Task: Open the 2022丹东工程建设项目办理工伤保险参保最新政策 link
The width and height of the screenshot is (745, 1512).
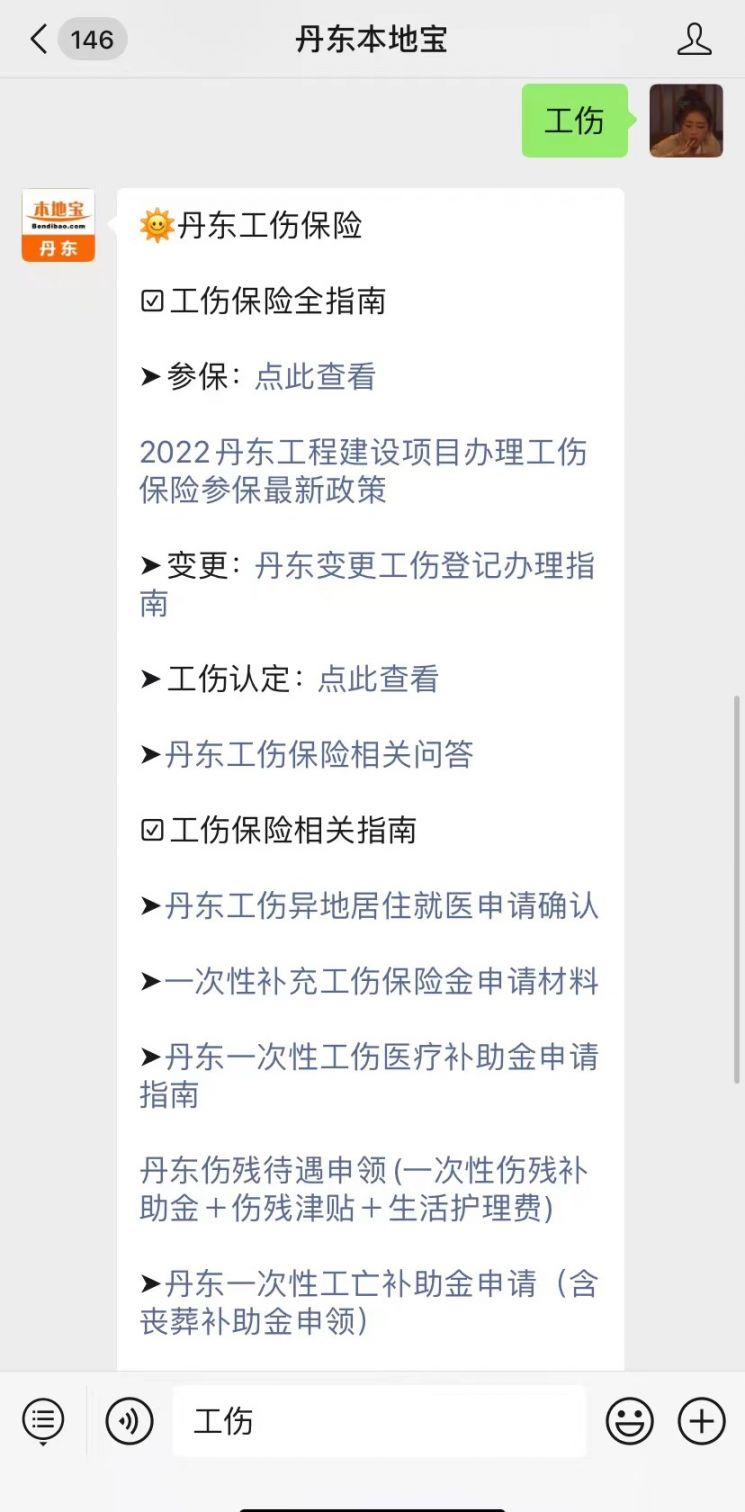Action: (363, 471)
